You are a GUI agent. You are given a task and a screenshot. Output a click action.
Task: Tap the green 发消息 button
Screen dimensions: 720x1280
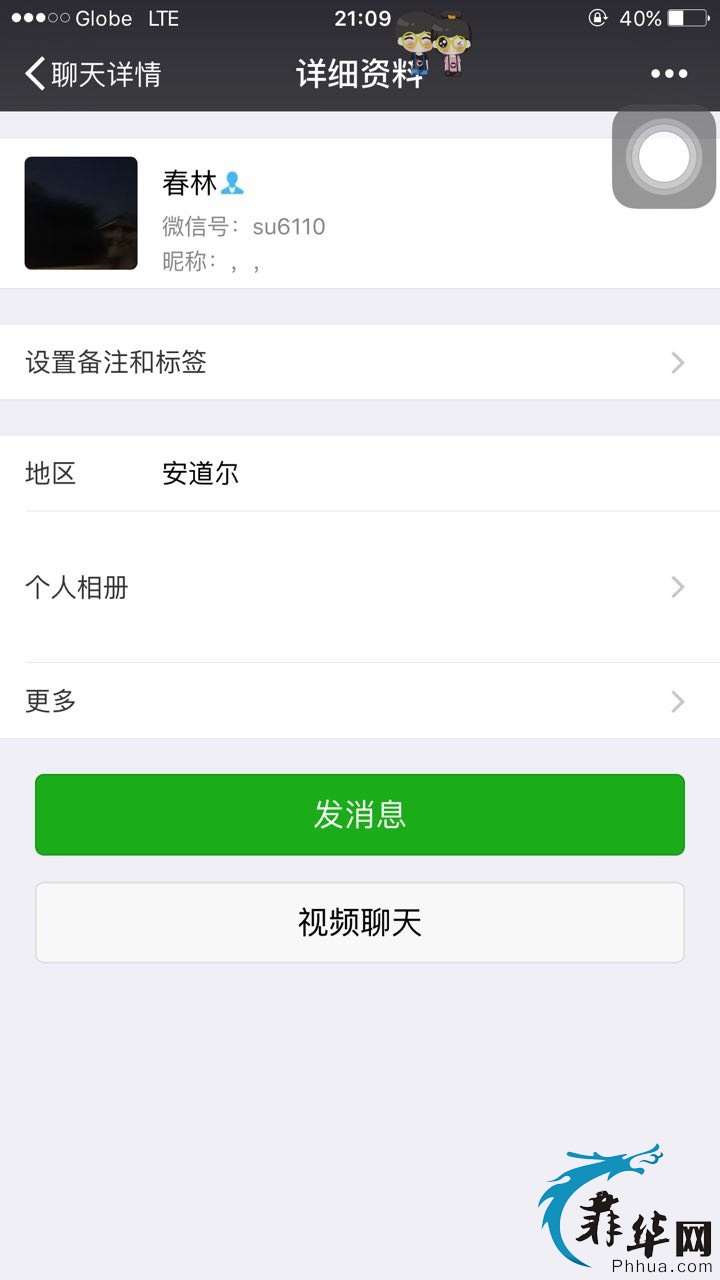[x=360, y=814]
